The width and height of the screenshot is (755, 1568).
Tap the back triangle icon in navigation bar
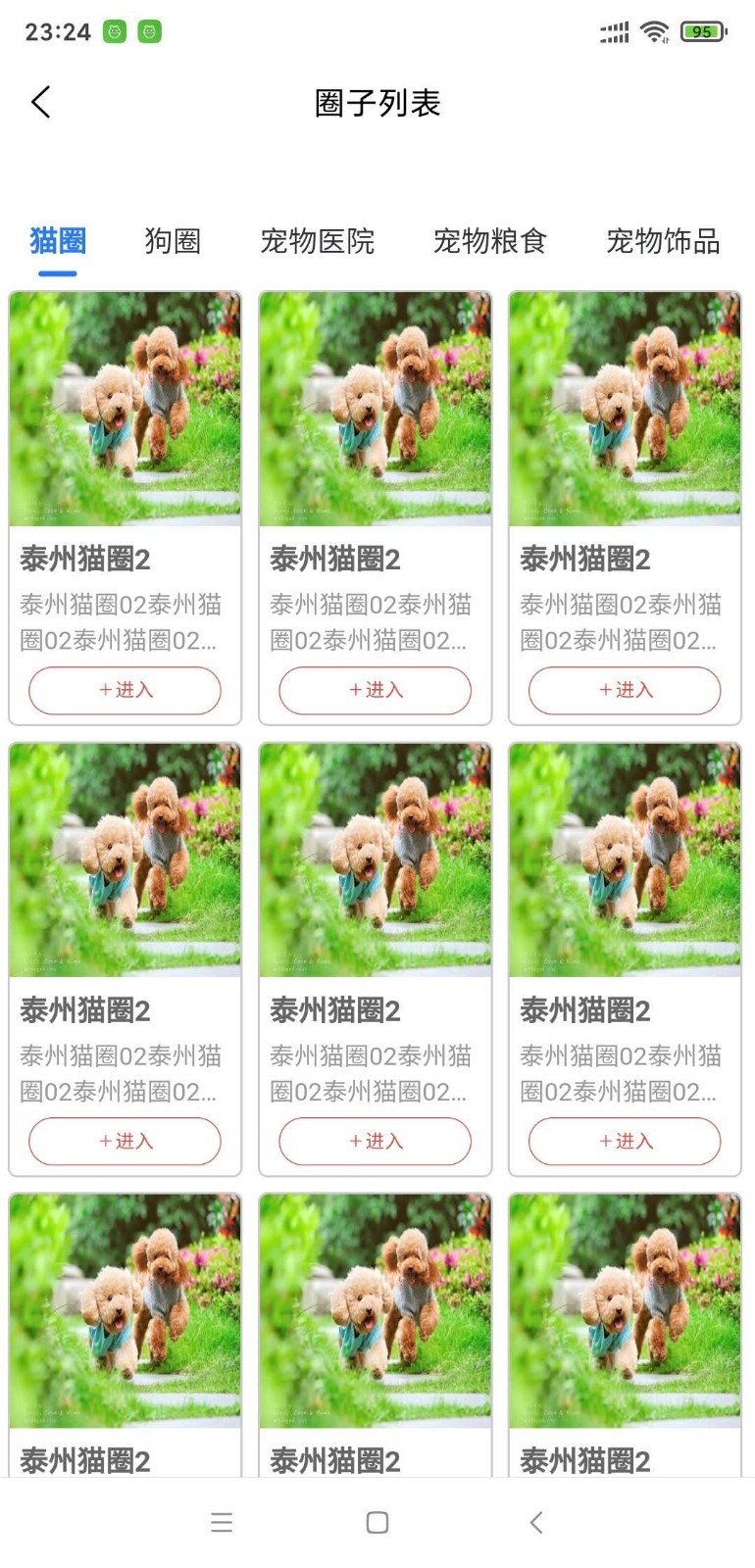point(535,1522)
